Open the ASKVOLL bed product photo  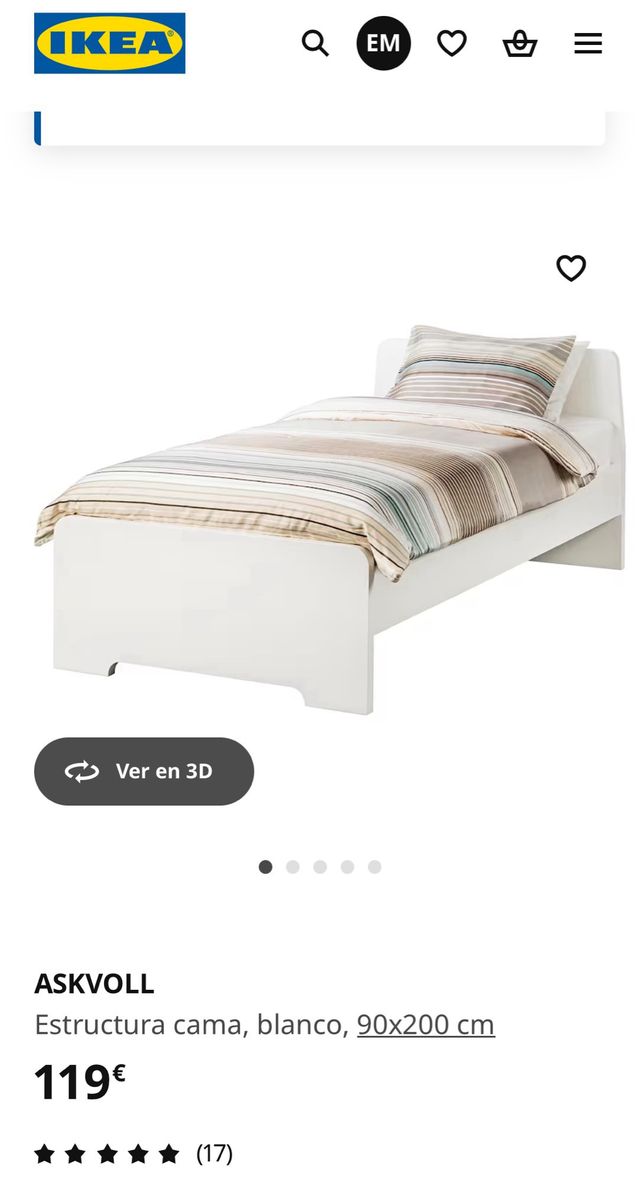coord(330,510)
